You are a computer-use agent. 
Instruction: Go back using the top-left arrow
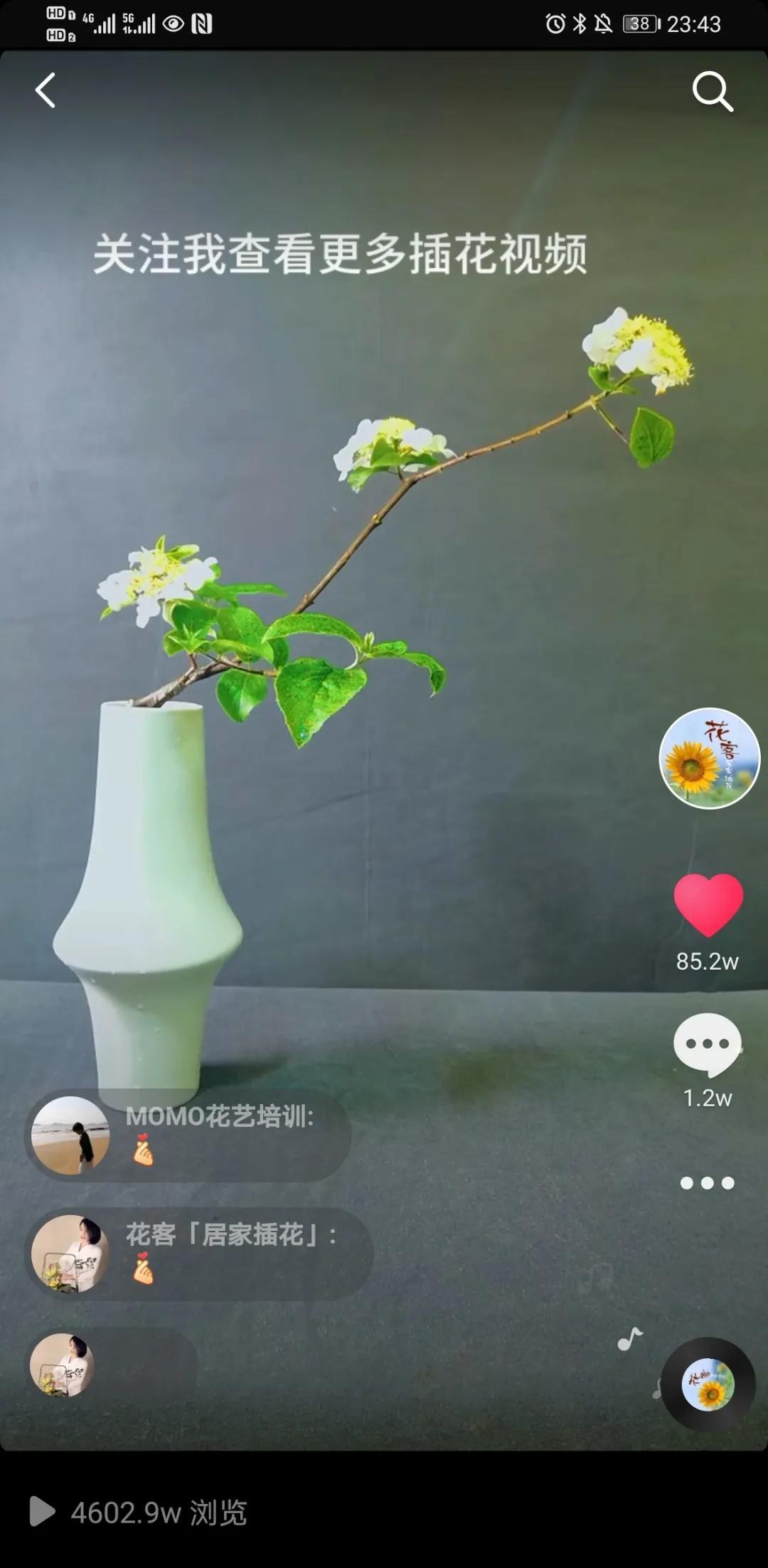pyautogui.click(x=46, y=90)
